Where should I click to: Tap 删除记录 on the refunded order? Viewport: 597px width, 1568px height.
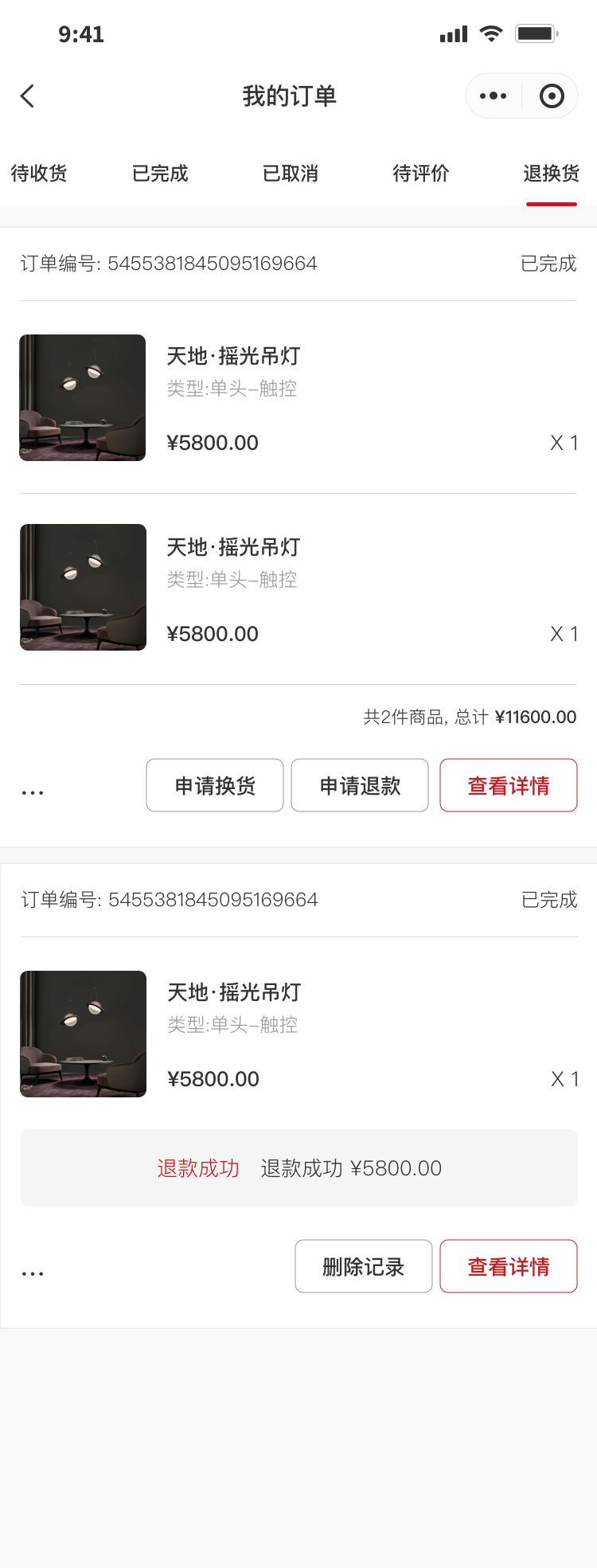[364, 1266]
